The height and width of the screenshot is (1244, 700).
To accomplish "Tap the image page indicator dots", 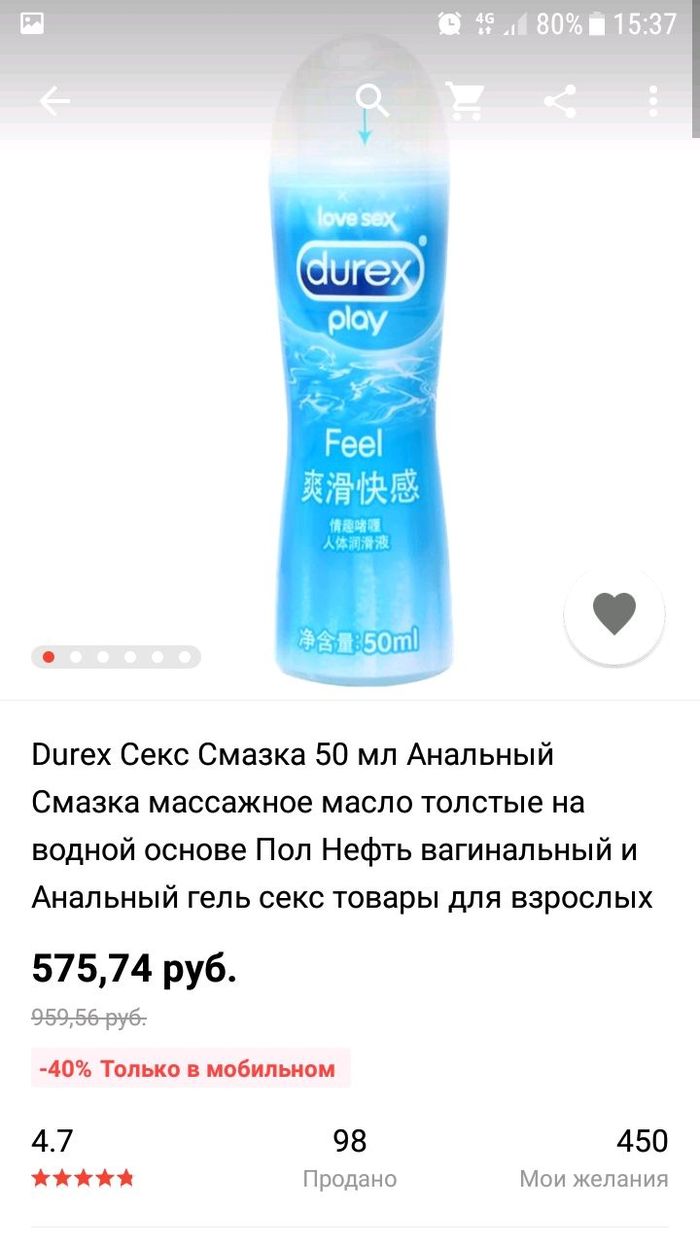I will (116, 657).
